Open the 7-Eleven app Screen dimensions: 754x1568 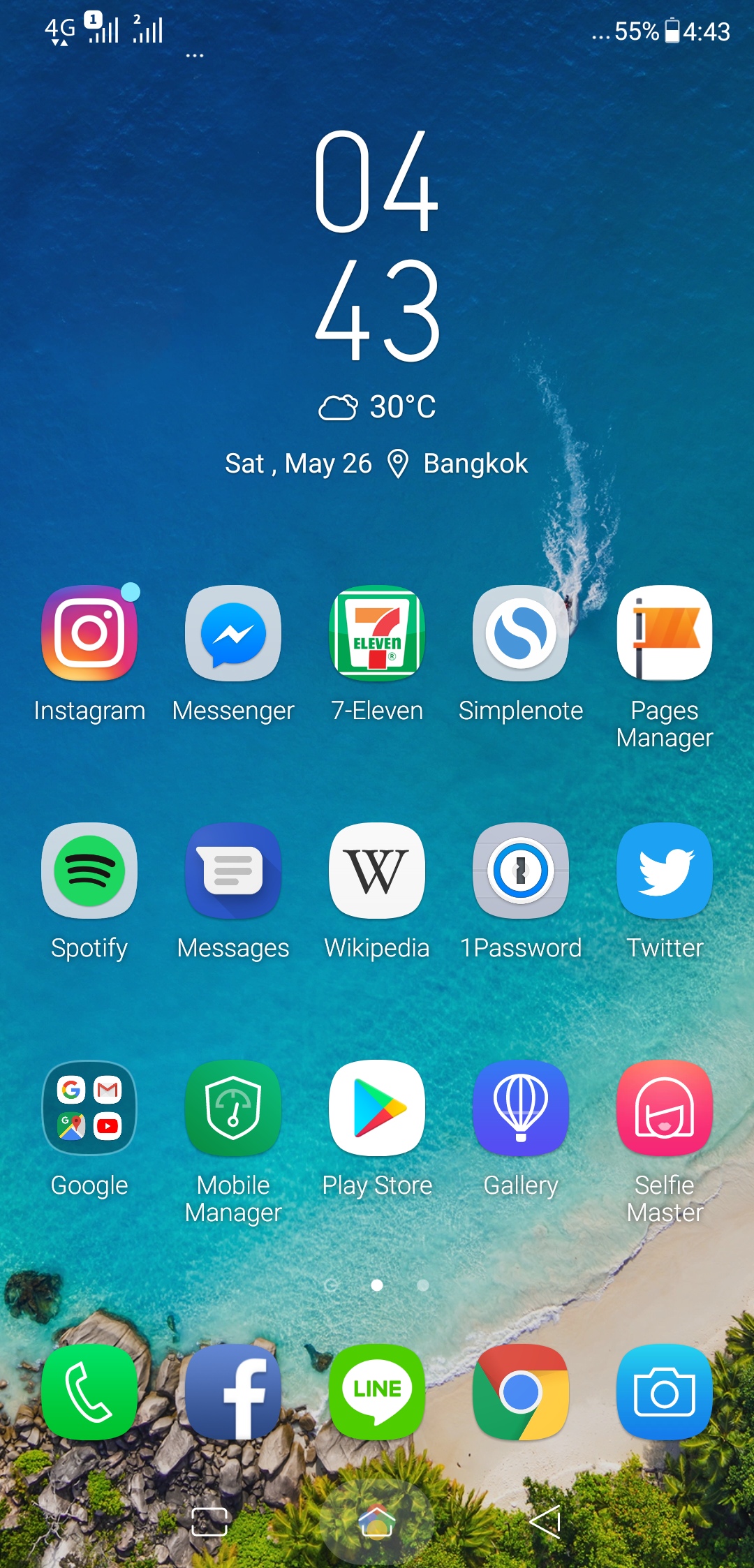377,633
